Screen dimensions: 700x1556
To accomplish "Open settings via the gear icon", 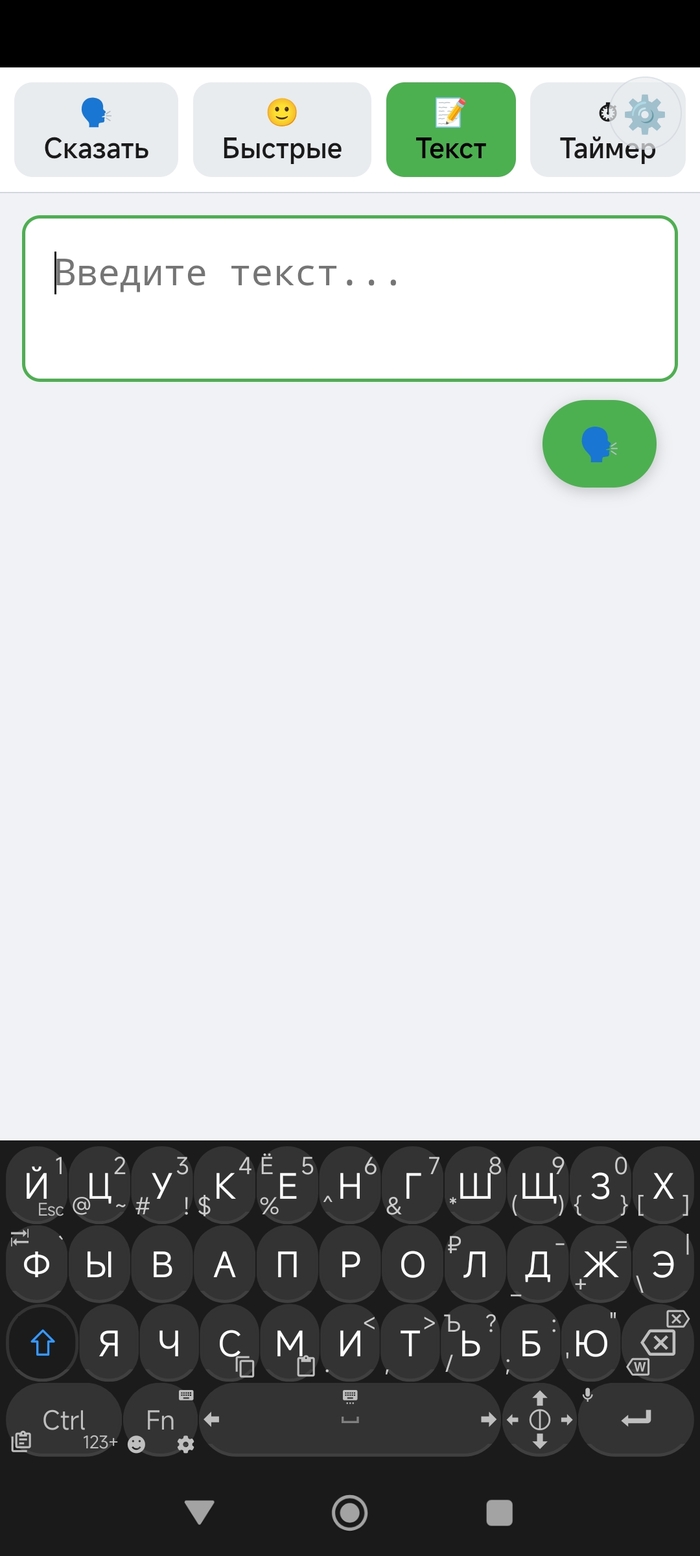I will (x=645, y=114).
